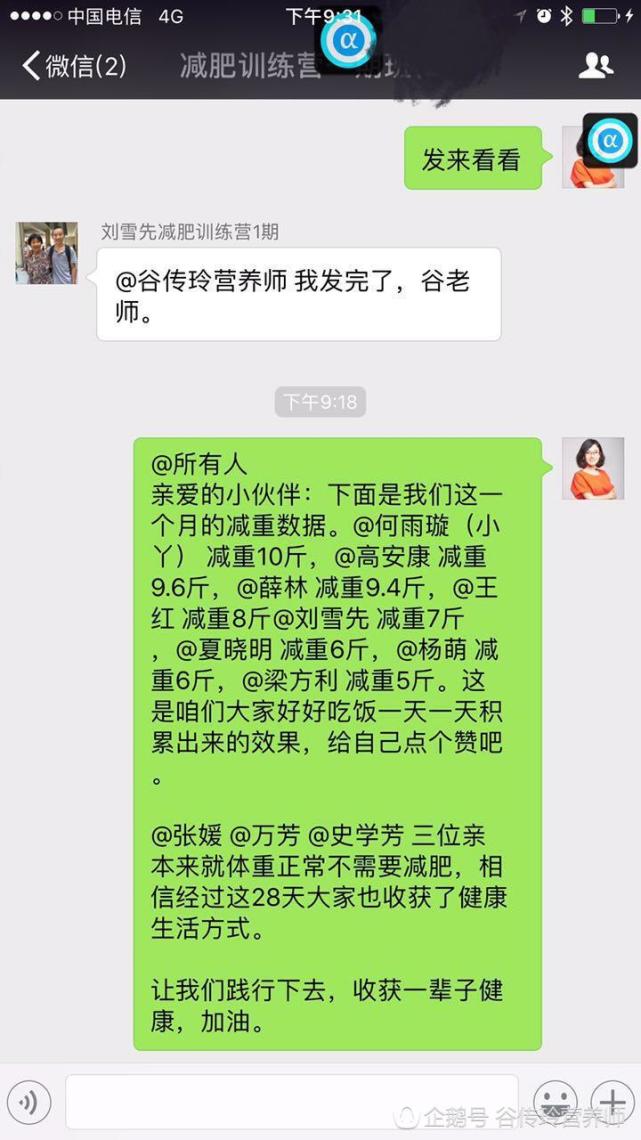Open the plus attachments menu
The width and height of the screenshot is (641, 1140).
pos(612,1103)
